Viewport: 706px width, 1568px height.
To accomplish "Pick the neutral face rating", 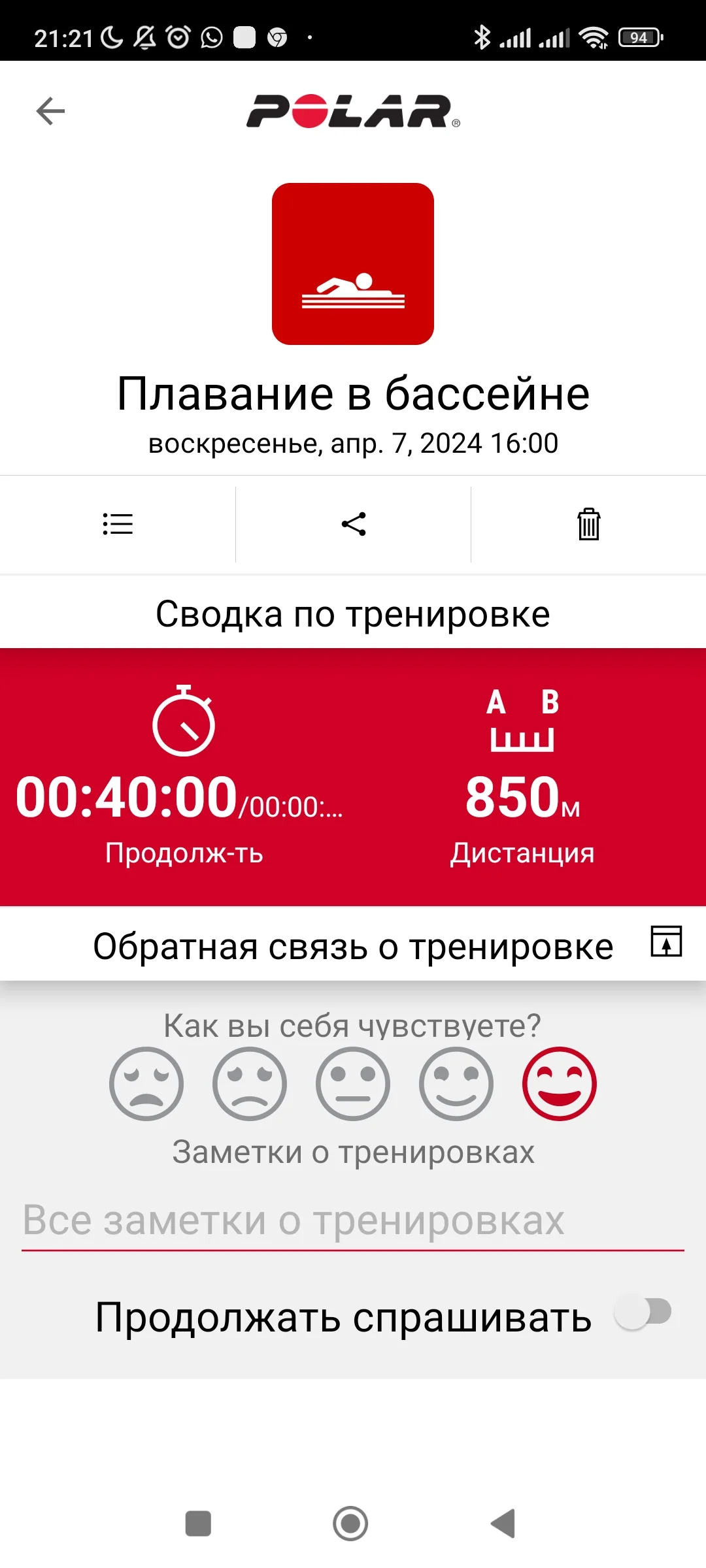I will click(353, 1084).
